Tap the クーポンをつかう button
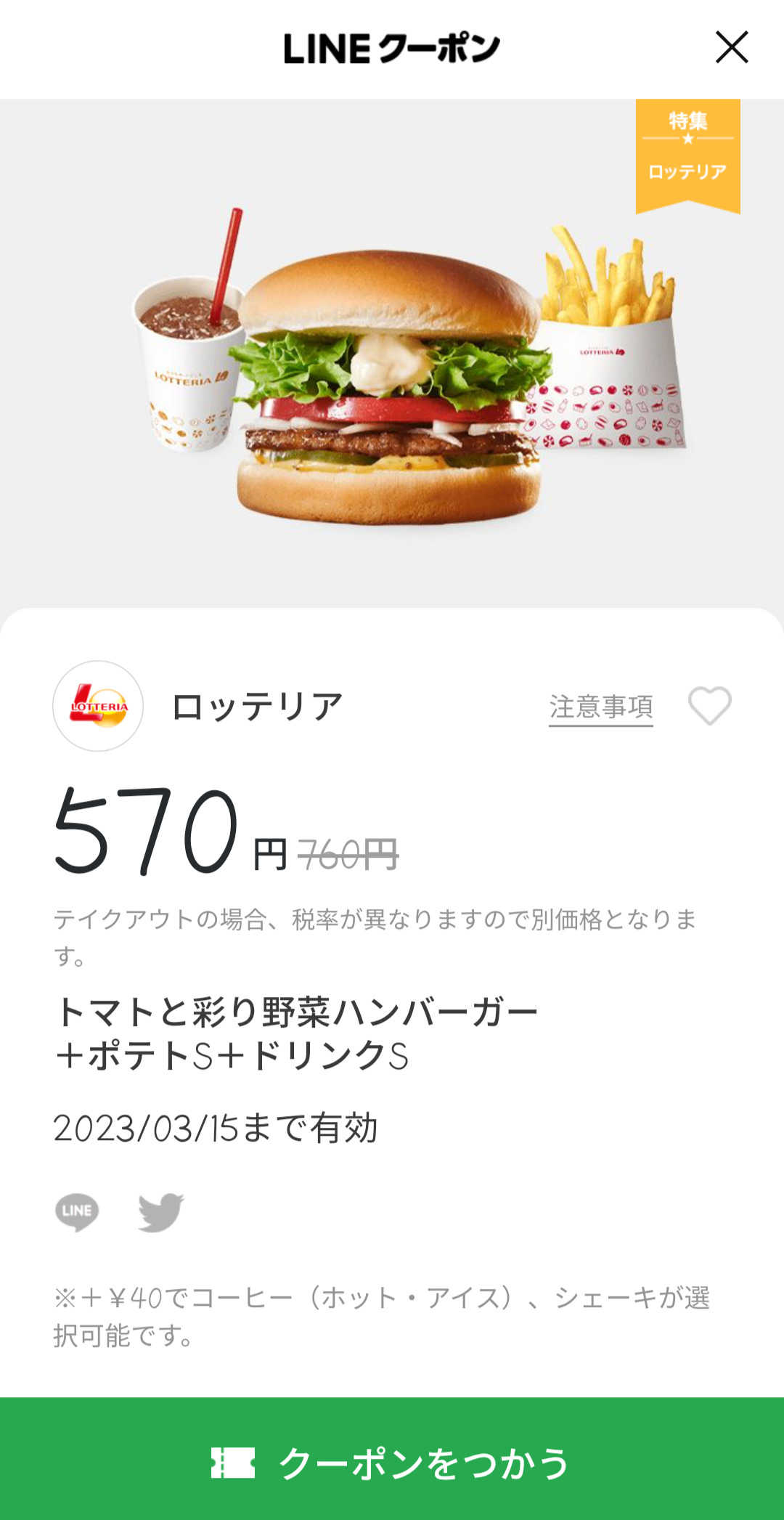 (392, 1461)
